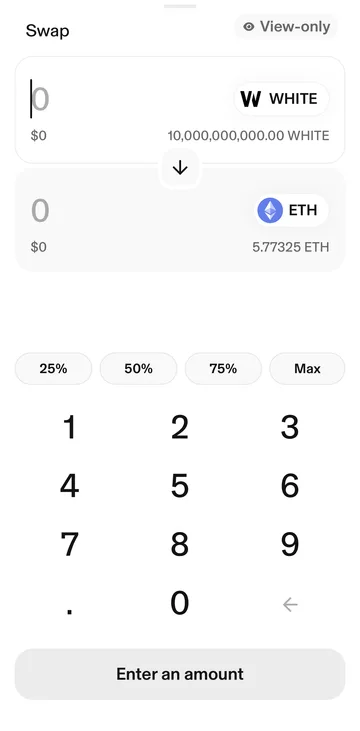This screenshot has height=731, width=360.
Task: Flip swap direction with the arrow button
Action: (x=180, y=168)
